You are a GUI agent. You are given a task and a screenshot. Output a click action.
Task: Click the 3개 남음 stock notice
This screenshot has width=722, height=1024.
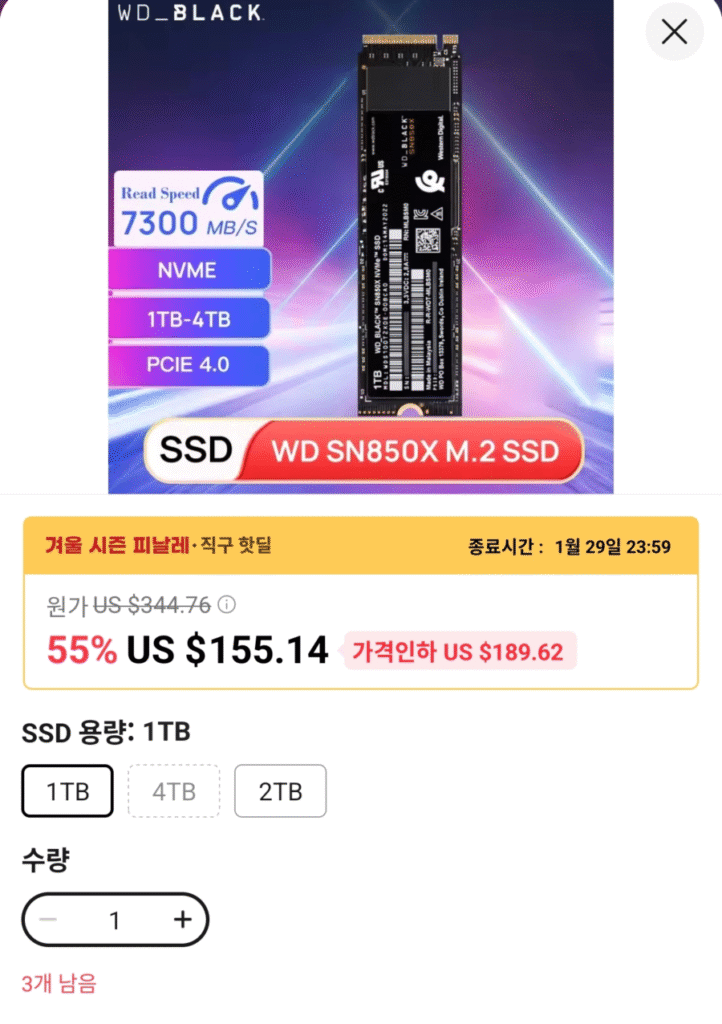click(x=55, y=984)
